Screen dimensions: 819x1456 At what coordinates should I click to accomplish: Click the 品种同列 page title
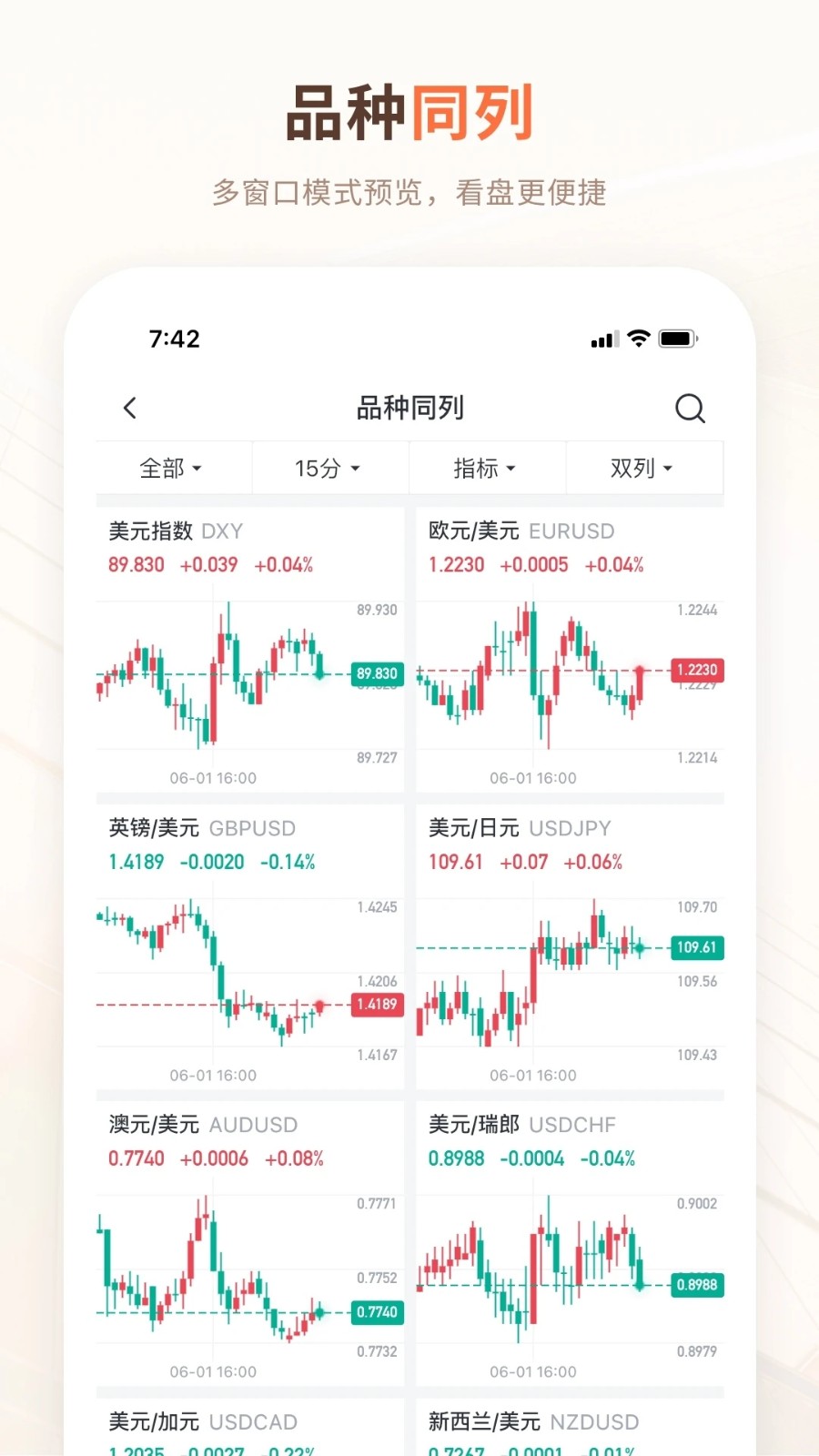pos(409,408)
